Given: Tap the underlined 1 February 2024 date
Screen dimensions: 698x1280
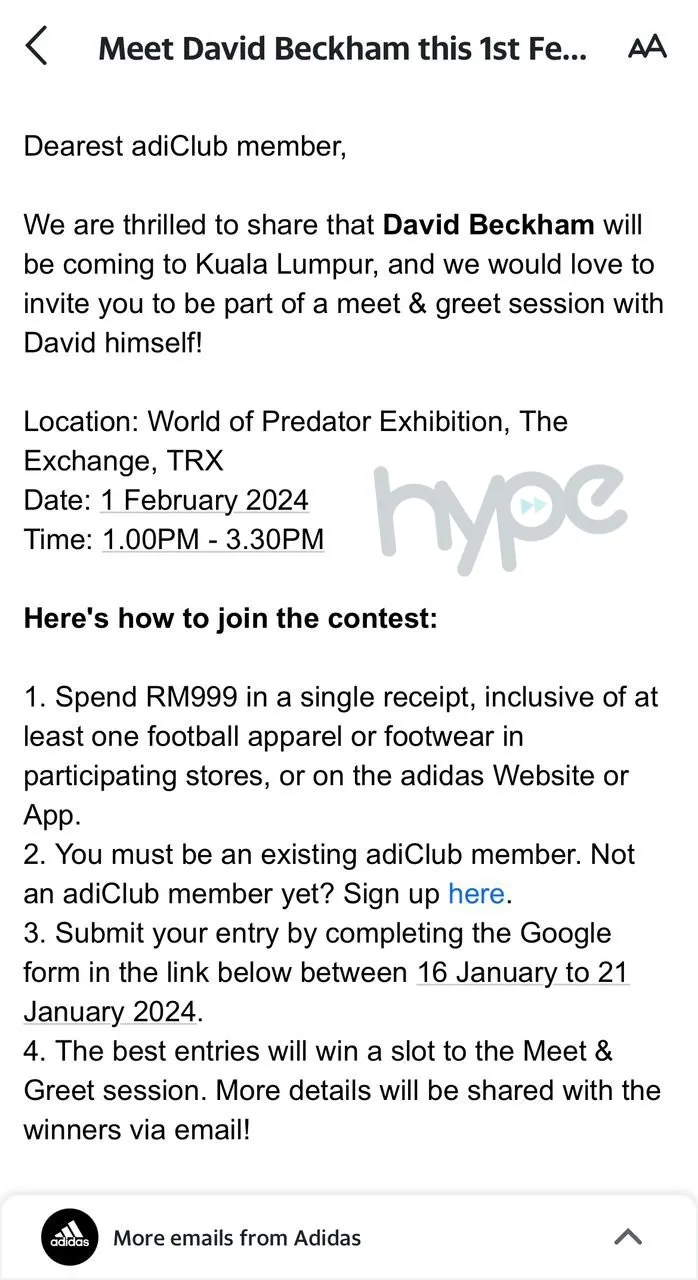Looking at the screenshot, I should point(204,500).
